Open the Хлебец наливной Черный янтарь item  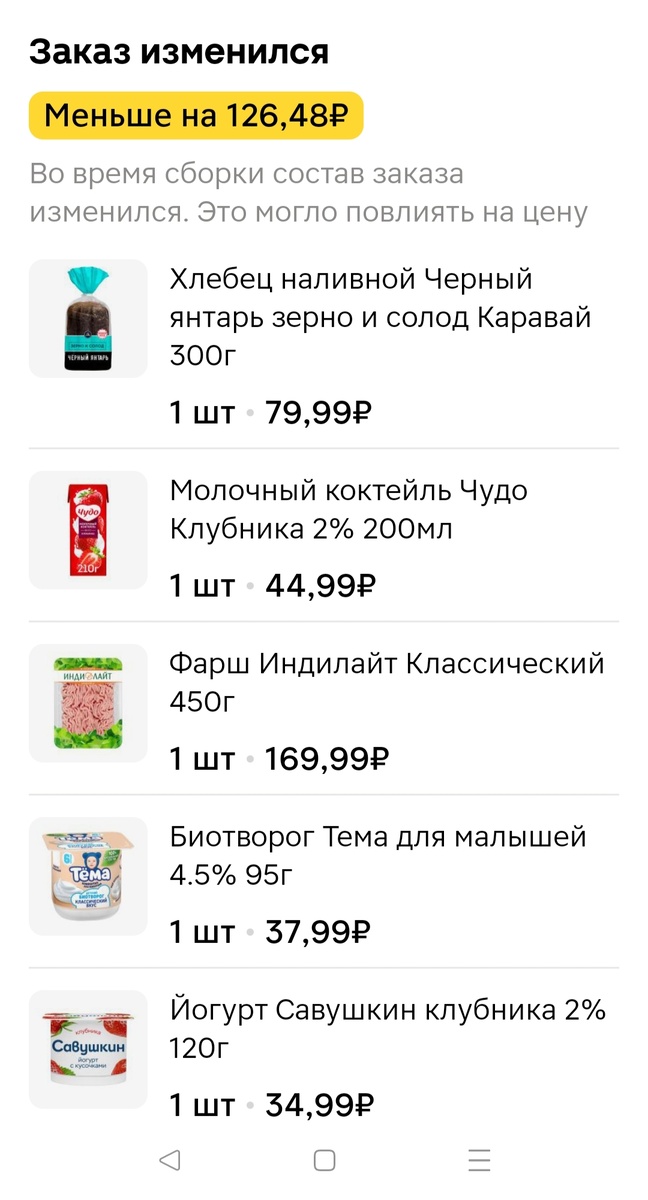pos(380,316)
